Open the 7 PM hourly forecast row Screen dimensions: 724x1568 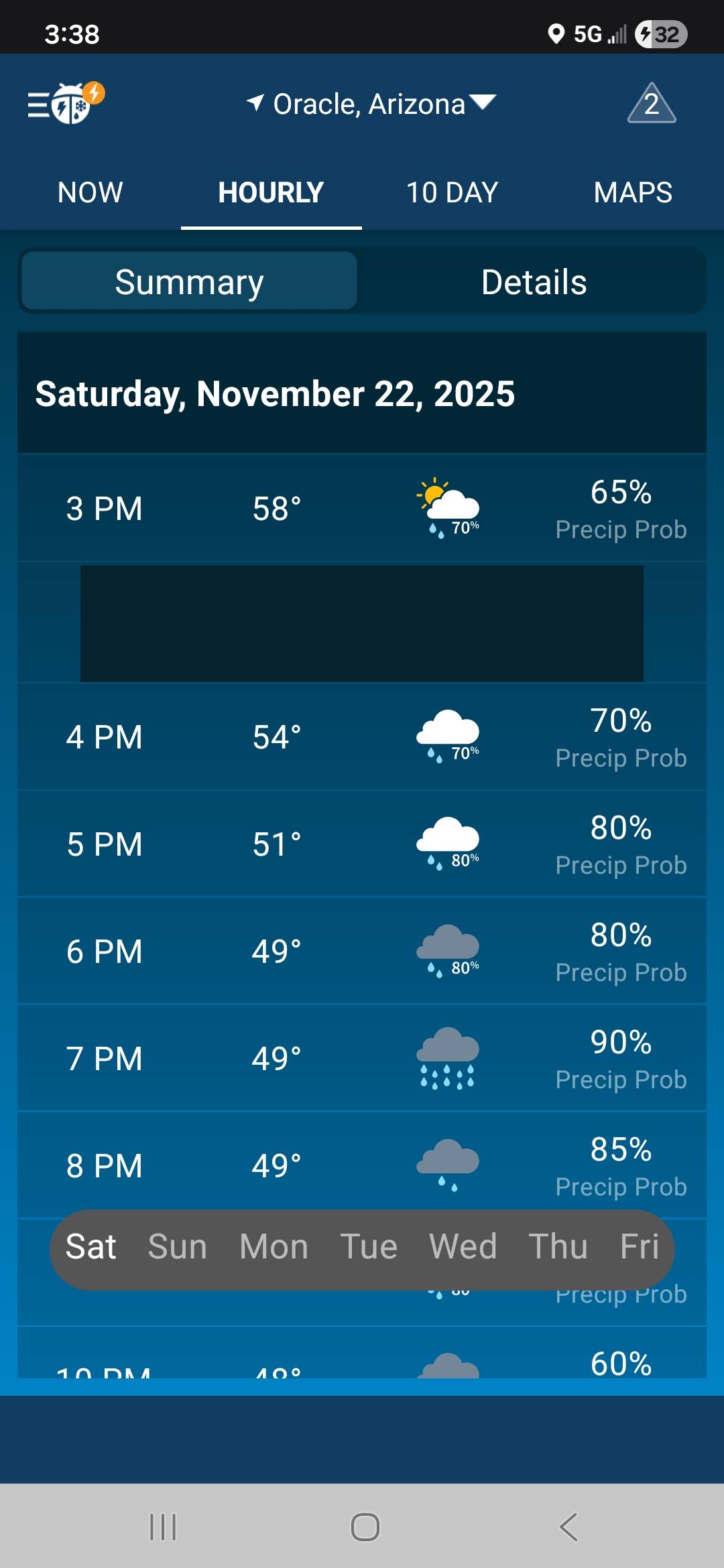pos(362,1059)
